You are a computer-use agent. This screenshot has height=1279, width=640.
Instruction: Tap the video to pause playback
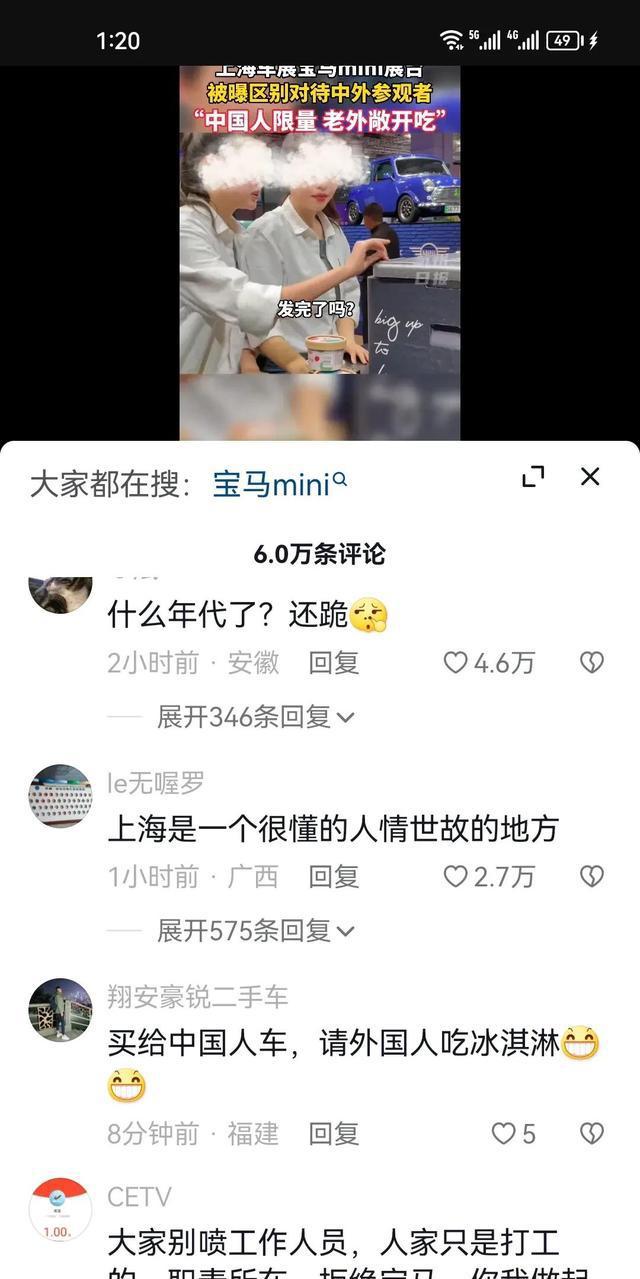(x=319, y=250)
